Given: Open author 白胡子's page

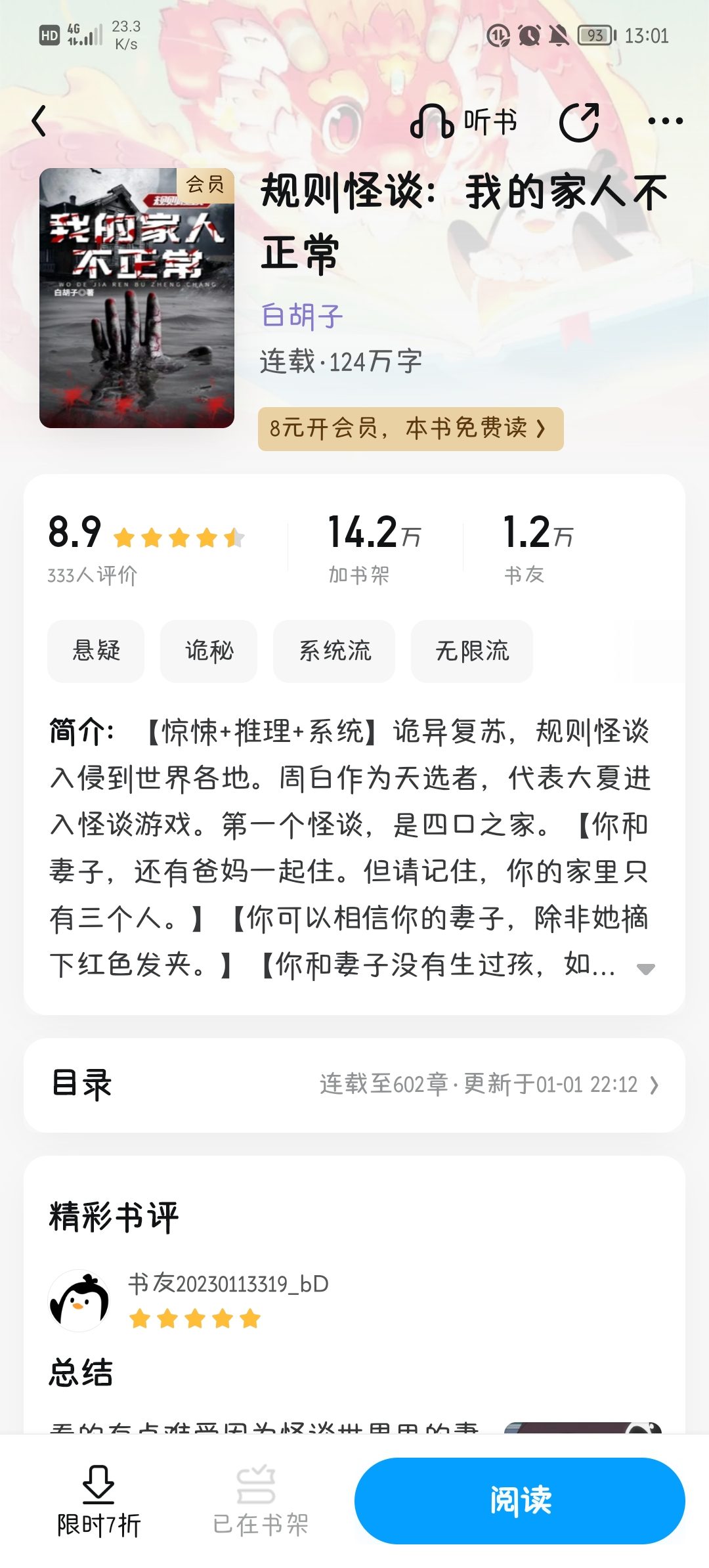Looking at the screenshot, I should (302, 316).
